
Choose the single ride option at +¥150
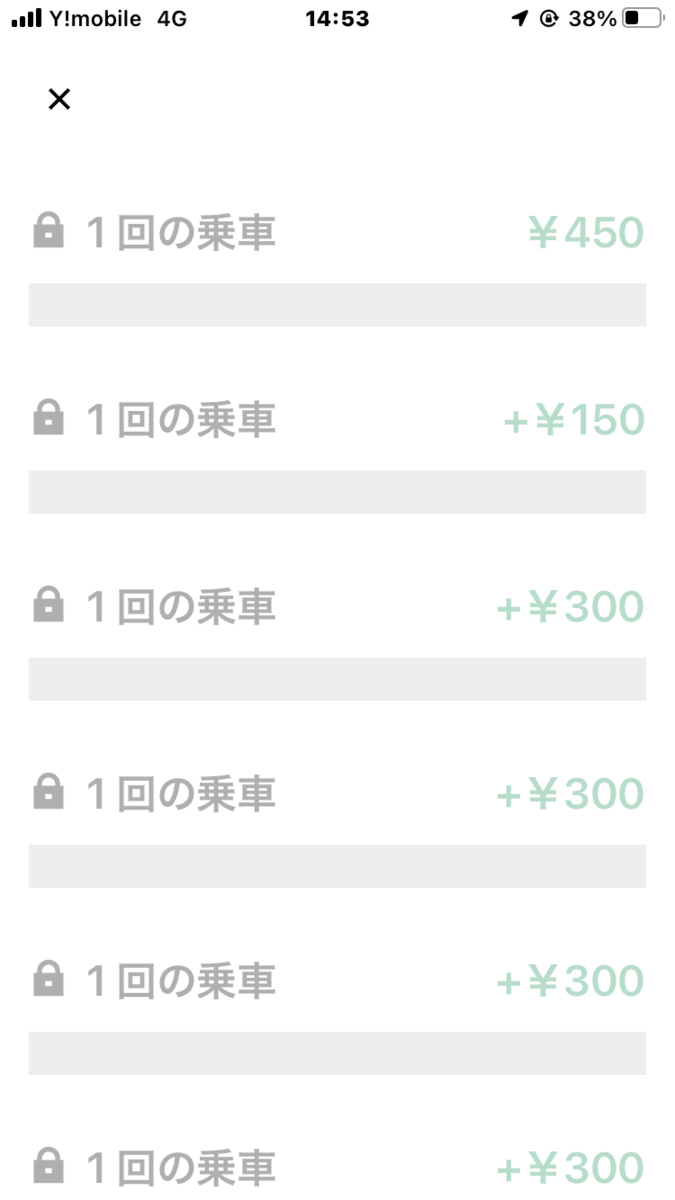337,420
